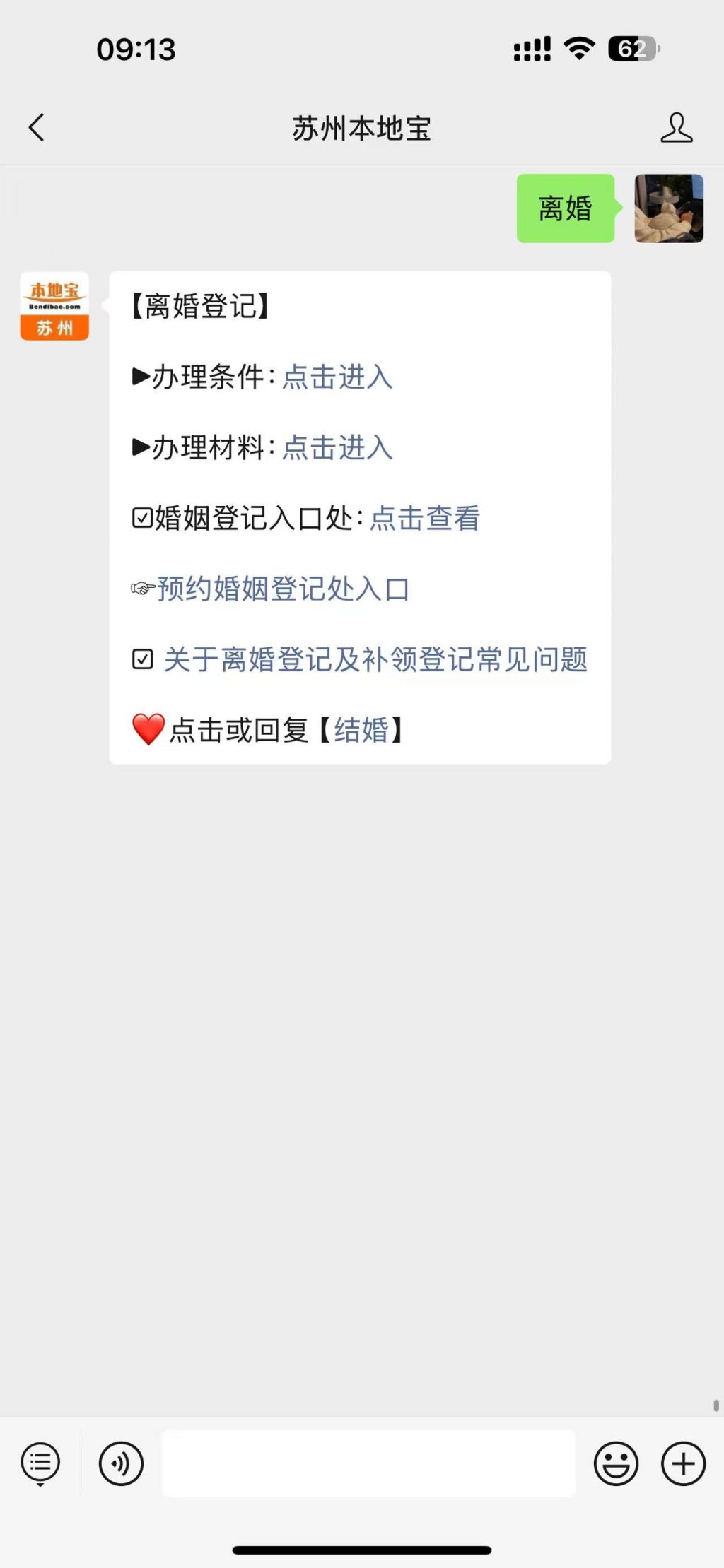The image size is (724, 1568).
Task: Tap the 结婚 keyword link
Action: tap(361, 731)
